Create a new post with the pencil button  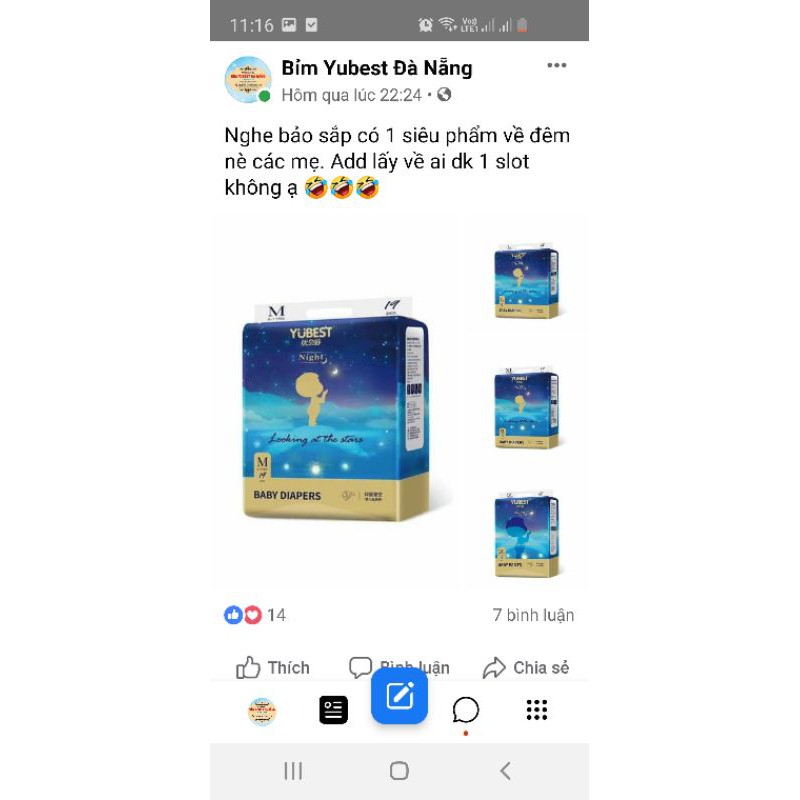(x=399, y=695)
